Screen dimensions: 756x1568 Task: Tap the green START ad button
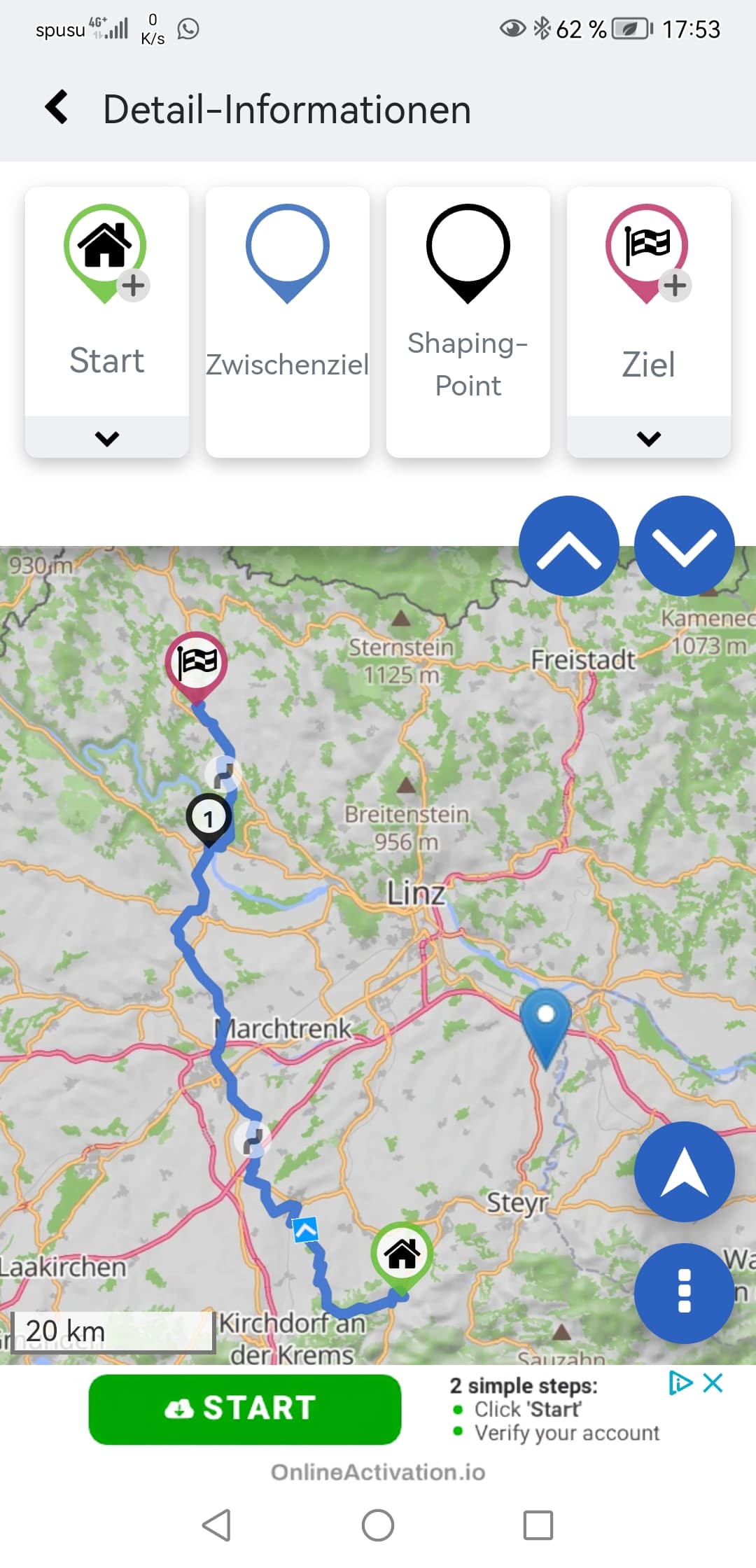pos(245,1408)
